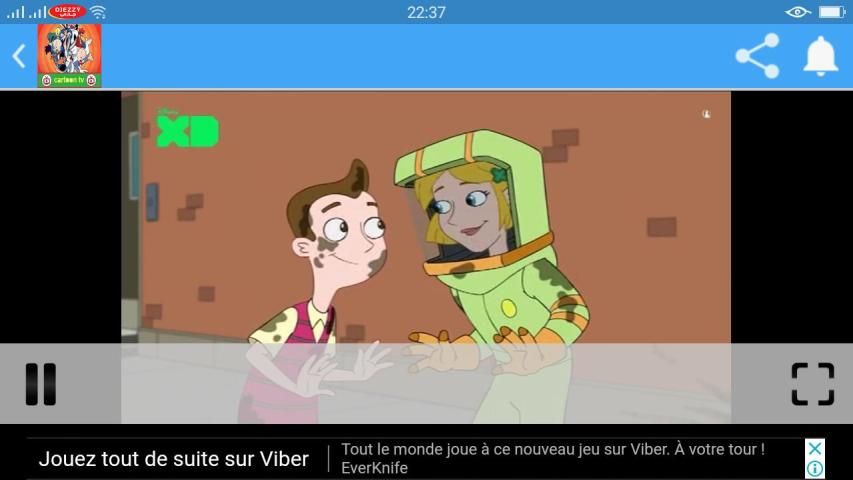853x480 pixels.
Task: Open the ad info icon
Action: click(x=815, y=469)
